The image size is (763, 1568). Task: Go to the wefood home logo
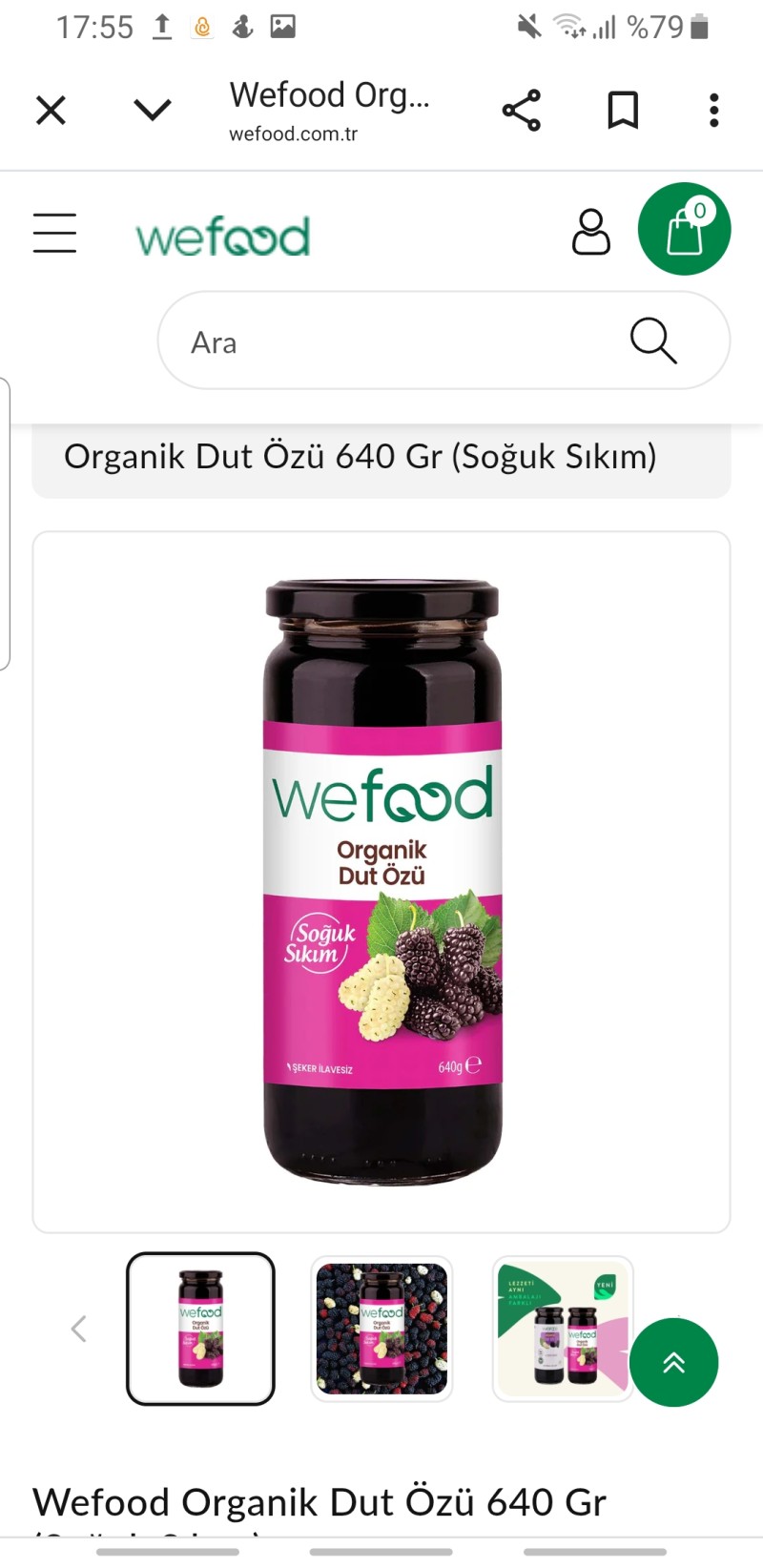[223, 237]
